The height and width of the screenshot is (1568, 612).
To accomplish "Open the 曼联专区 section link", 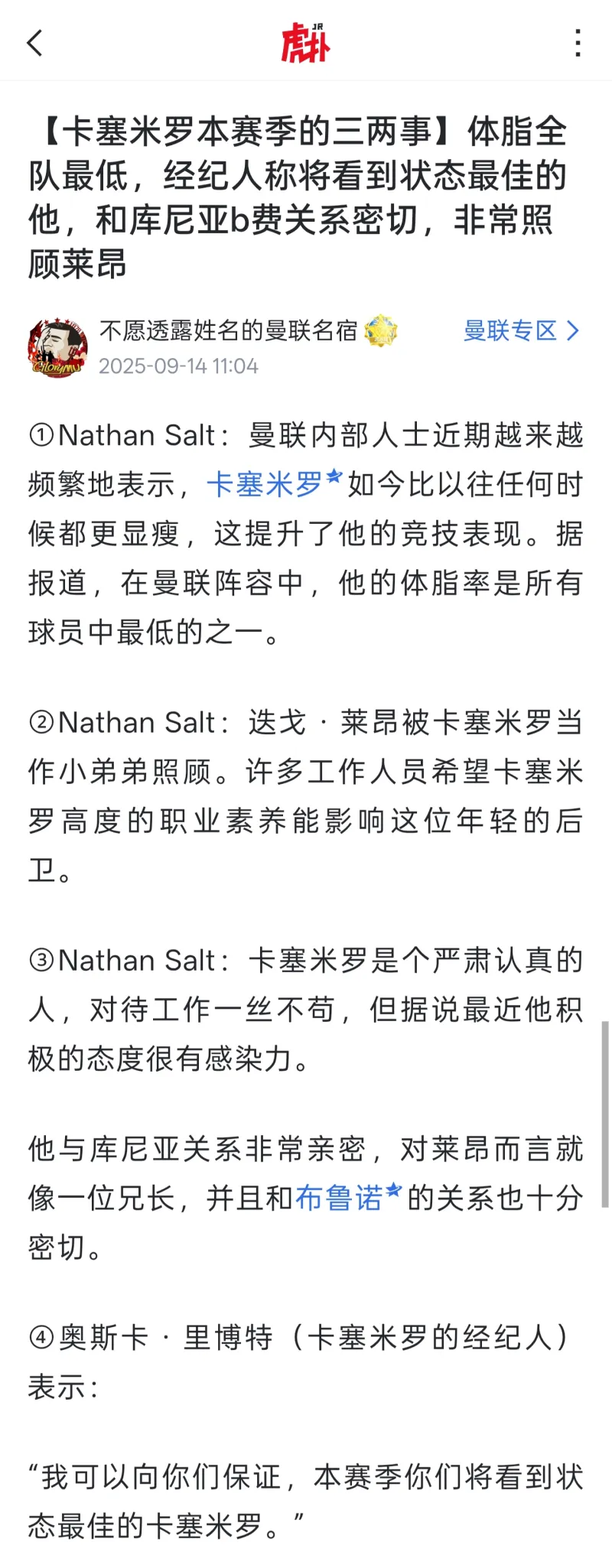I will tap(521, 330).
